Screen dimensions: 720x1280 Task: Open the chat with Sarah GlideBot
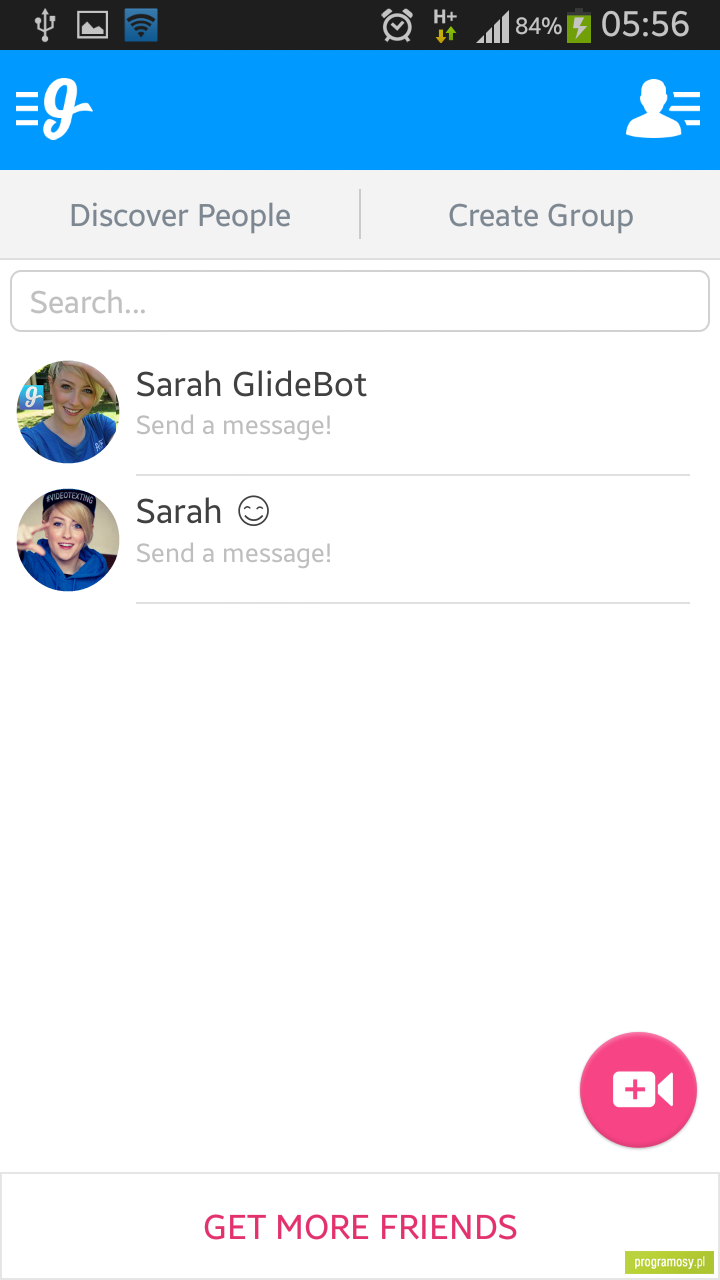click(x=360, y=411)
